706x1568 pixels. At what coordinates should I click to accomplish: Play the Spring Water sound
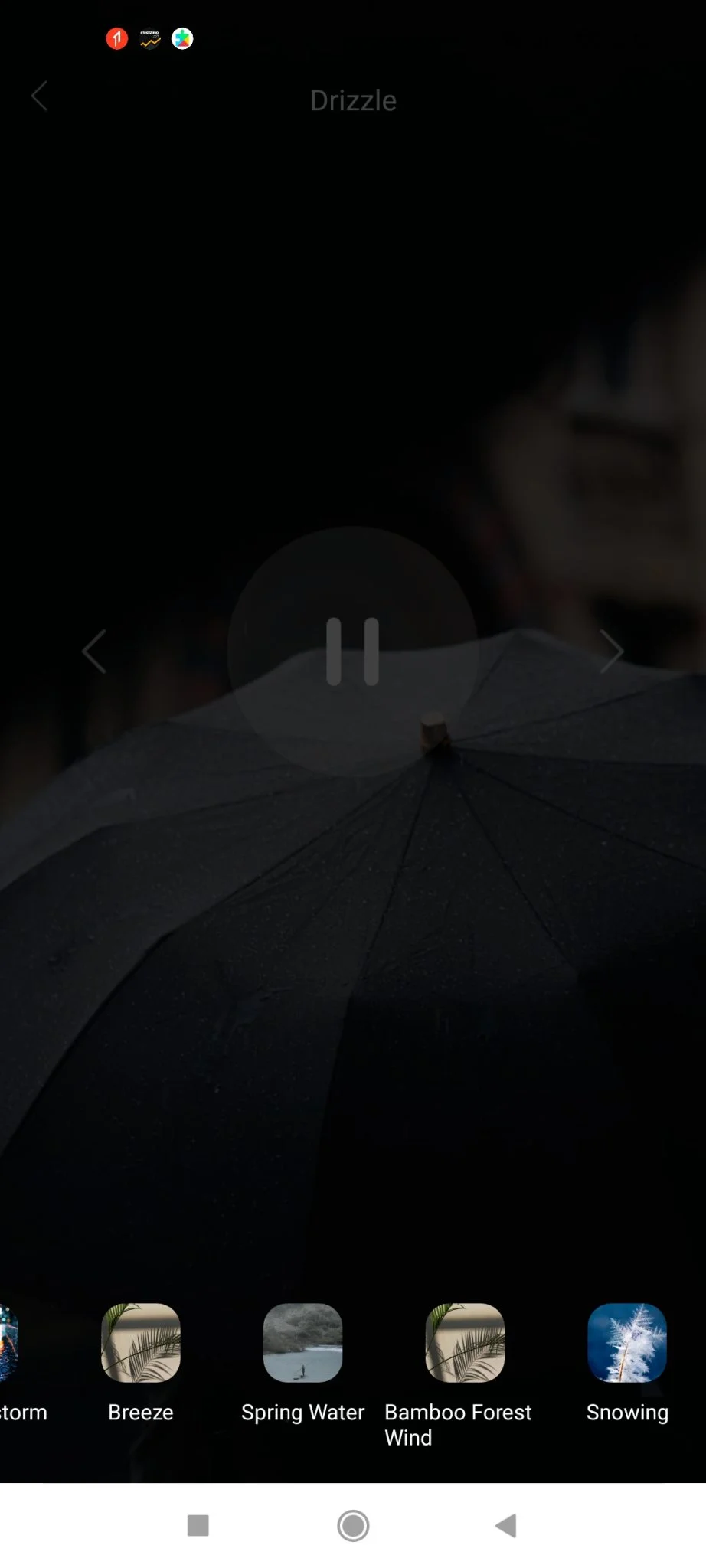pyautogui.click(x=302, y=1343)
